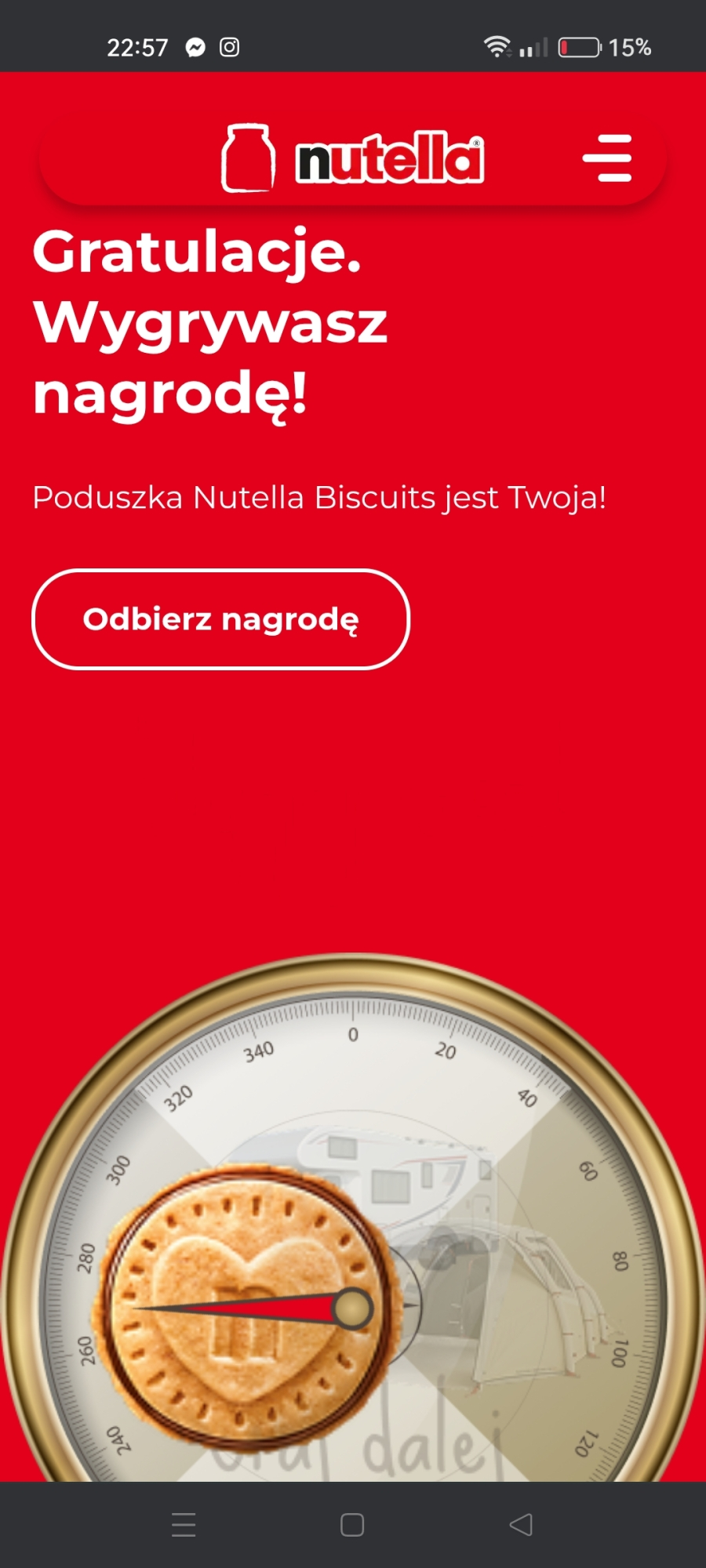Image resolution: width=706 pixels, height=1568 pixels.
Task: Go back using system back button
Action: pos(521,1524)
